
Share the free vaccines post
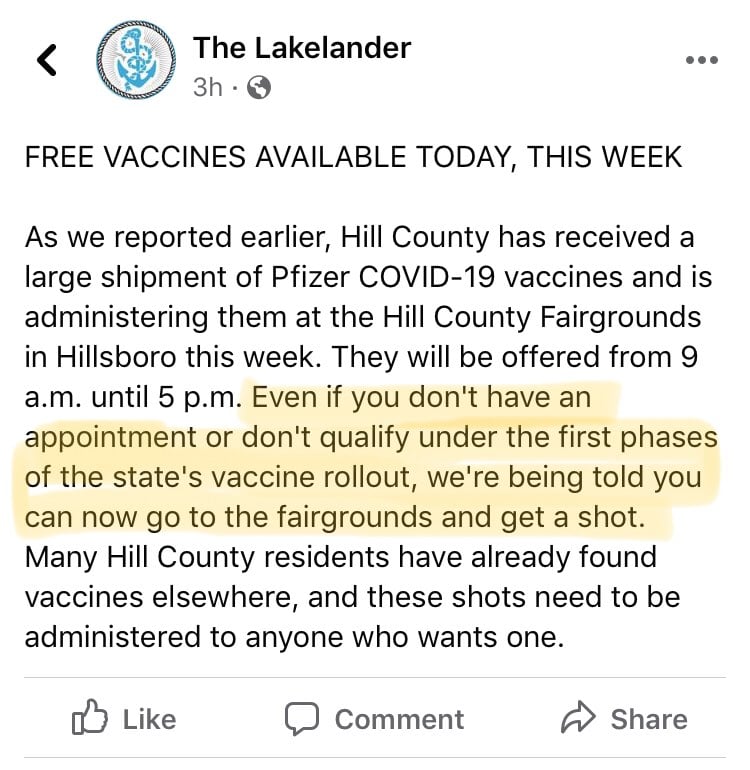click(x=624, y=719)
